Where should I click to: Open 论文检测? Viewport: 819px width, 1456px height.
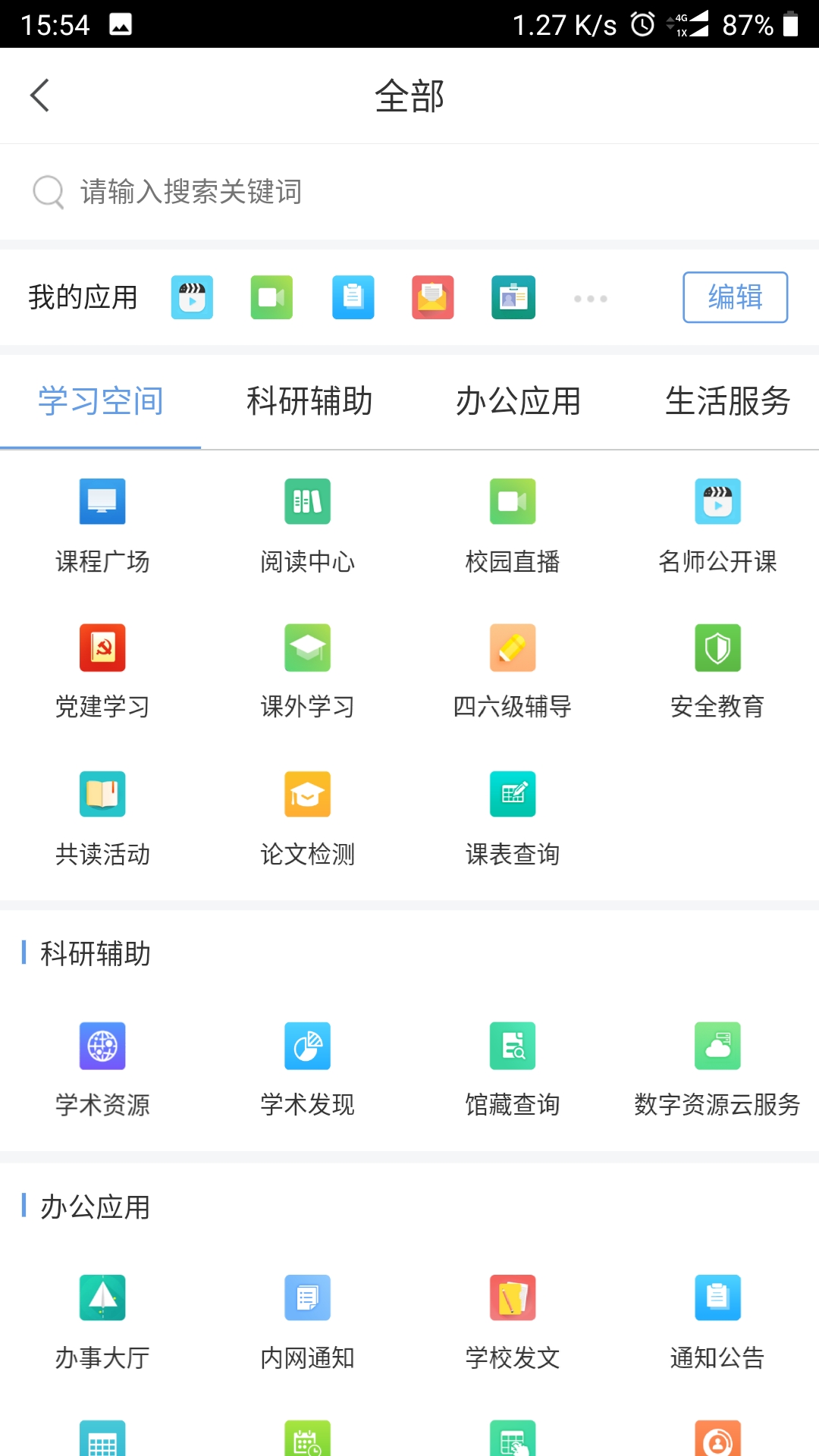307,816
